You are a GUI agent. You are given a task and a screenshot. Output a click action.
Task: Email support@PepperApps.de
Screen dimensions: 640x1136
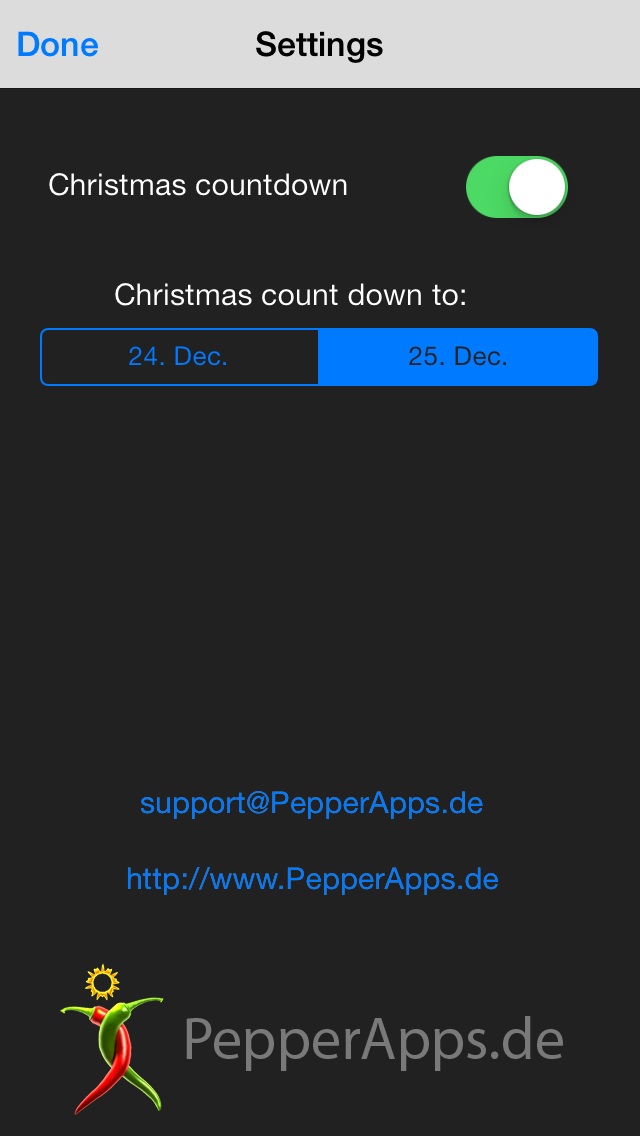pos(312,803)
